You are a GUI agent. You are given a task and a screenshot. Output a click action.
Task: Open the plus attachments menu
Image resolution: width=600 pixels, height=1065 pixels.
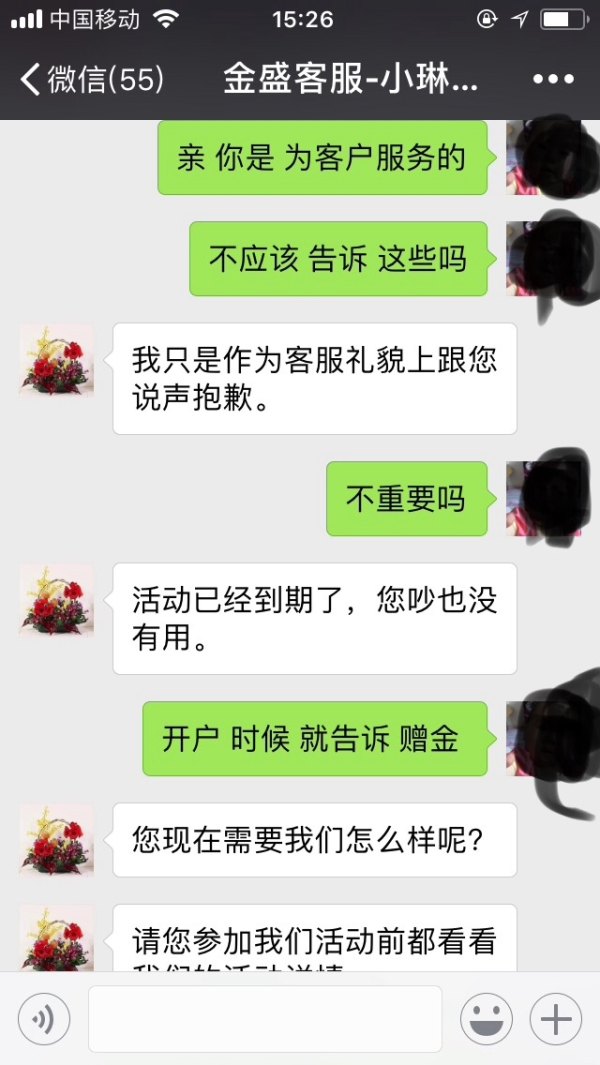coord(555,1019)
